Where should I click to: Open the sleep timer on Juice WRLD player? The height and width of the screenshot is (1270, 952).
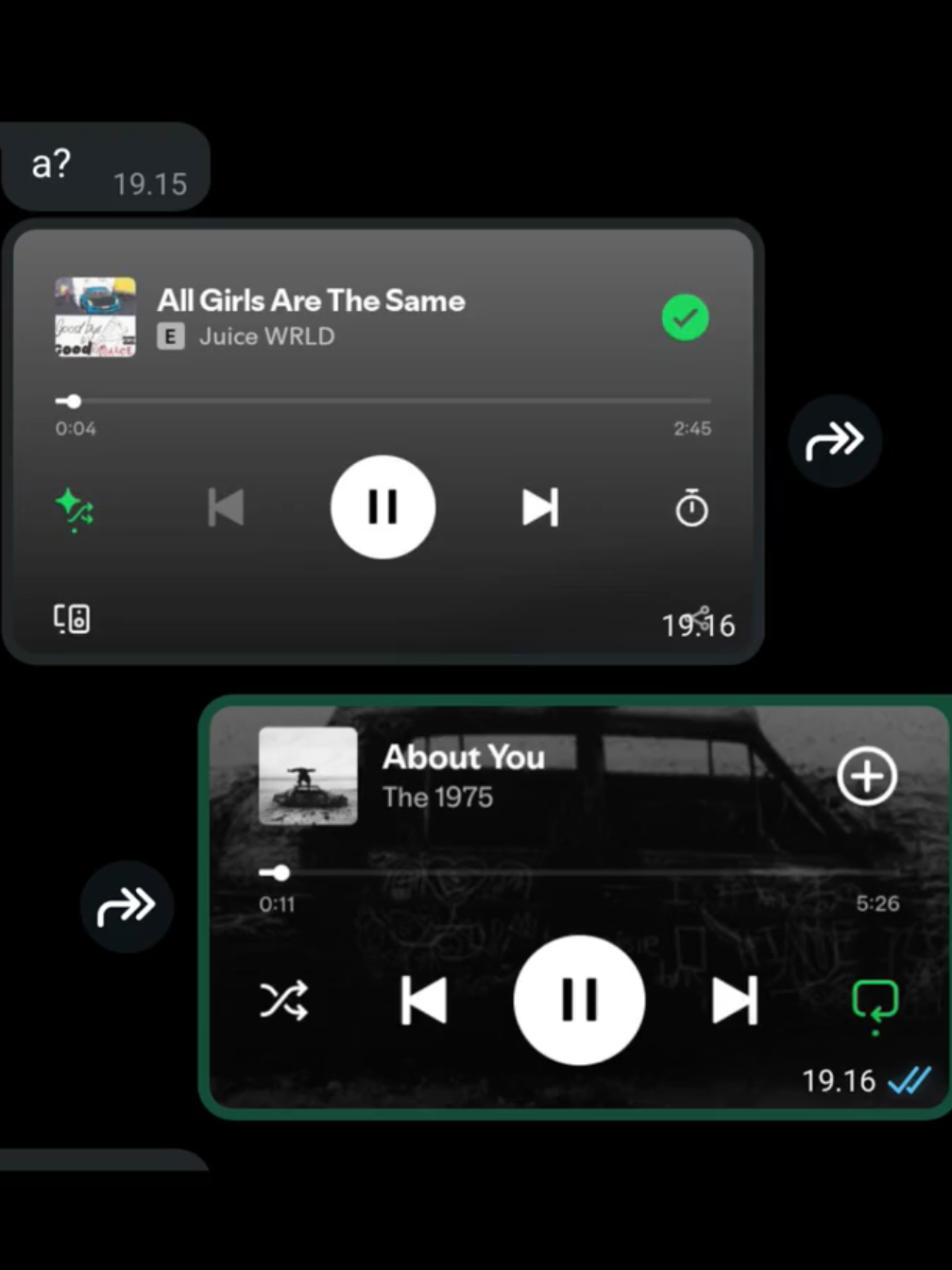[691, 508]
